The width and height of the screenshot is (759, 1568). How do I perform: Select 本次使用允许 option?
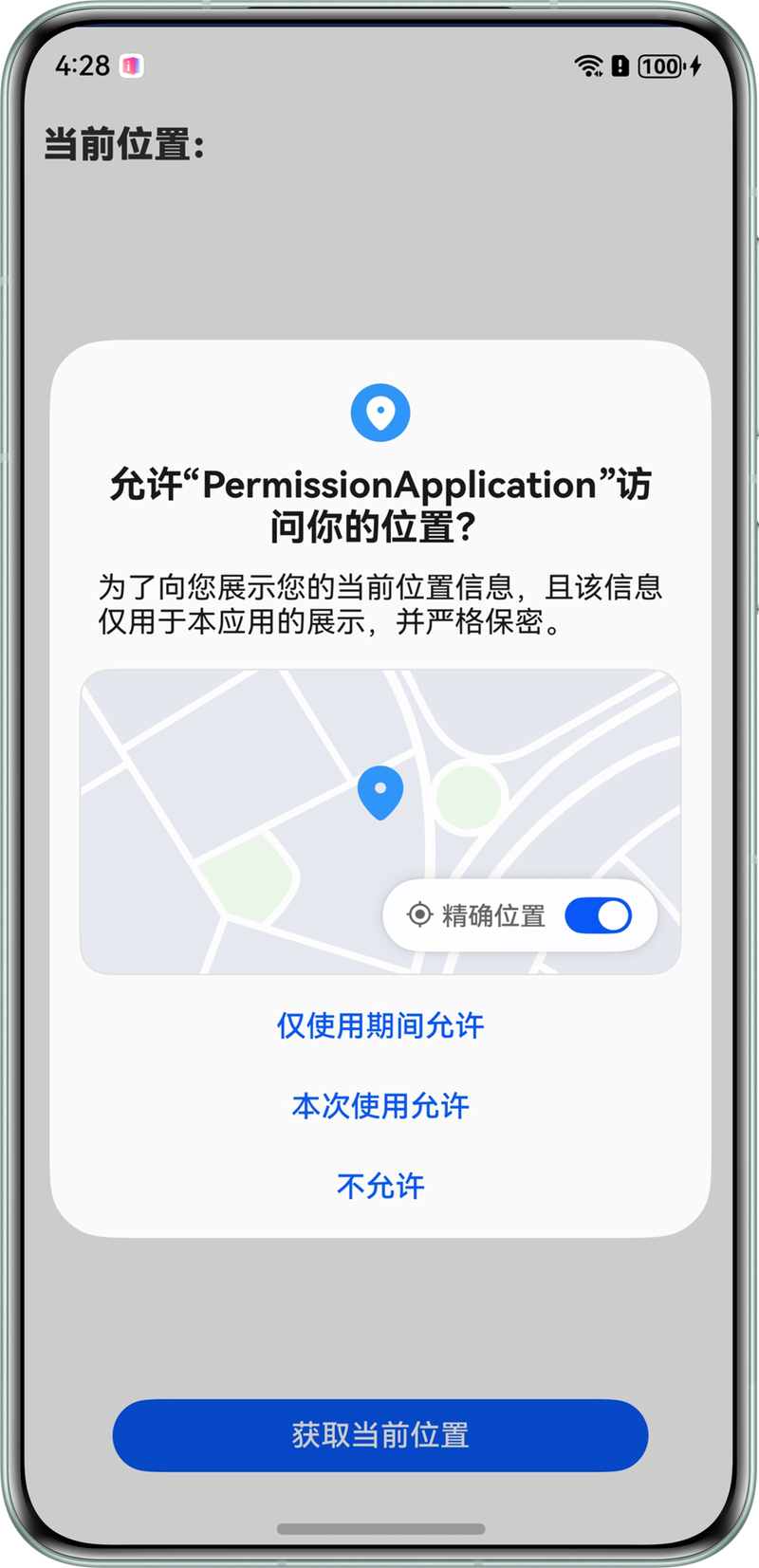click(380, 1105)
